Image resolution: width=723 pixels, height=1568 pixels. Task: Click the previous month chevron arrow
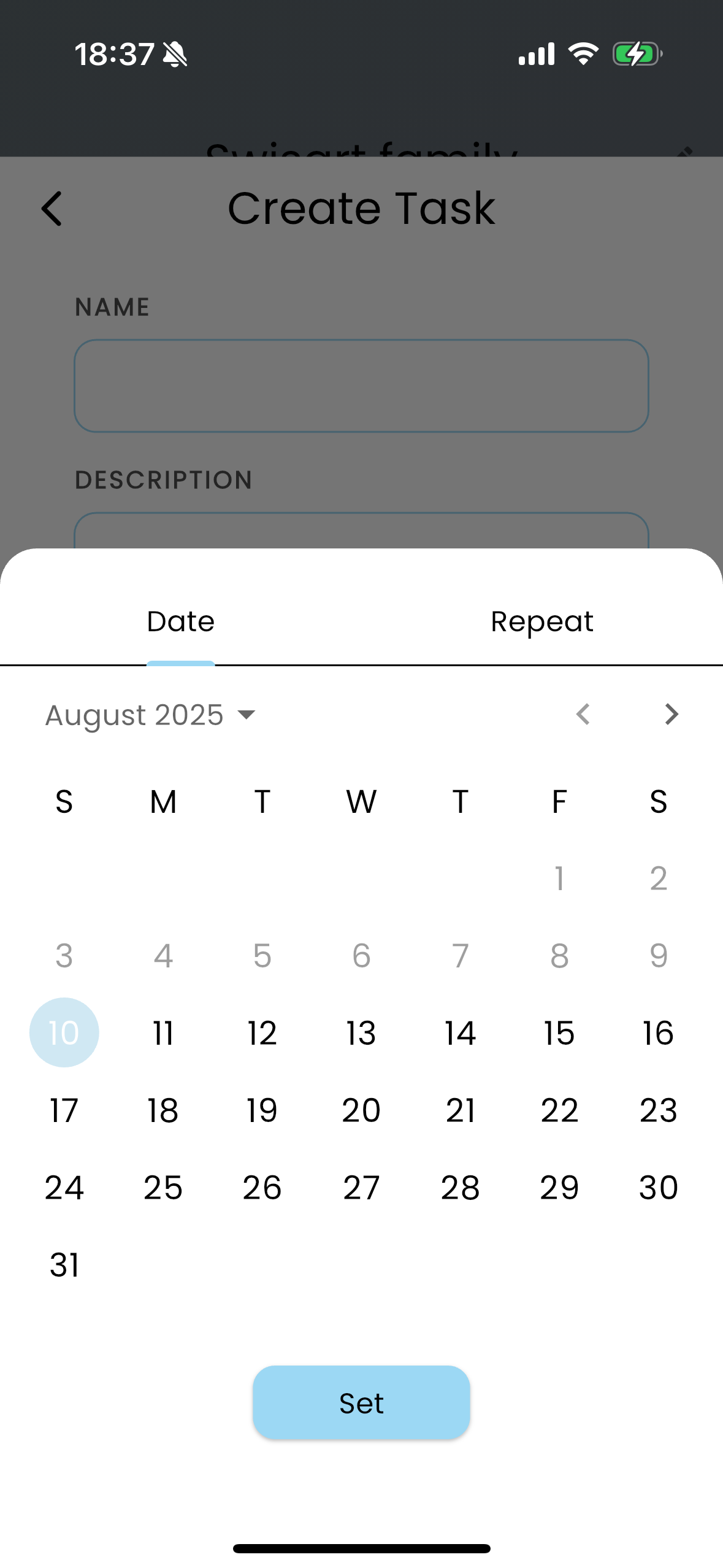point(583,714)
